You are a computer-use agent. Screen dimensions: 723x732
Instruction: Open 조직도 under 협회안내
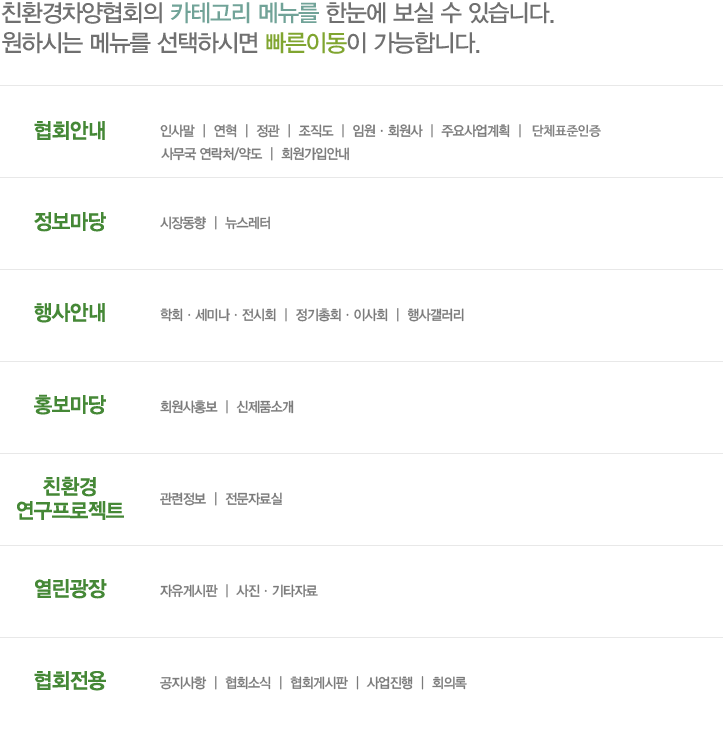click(315, 131)
